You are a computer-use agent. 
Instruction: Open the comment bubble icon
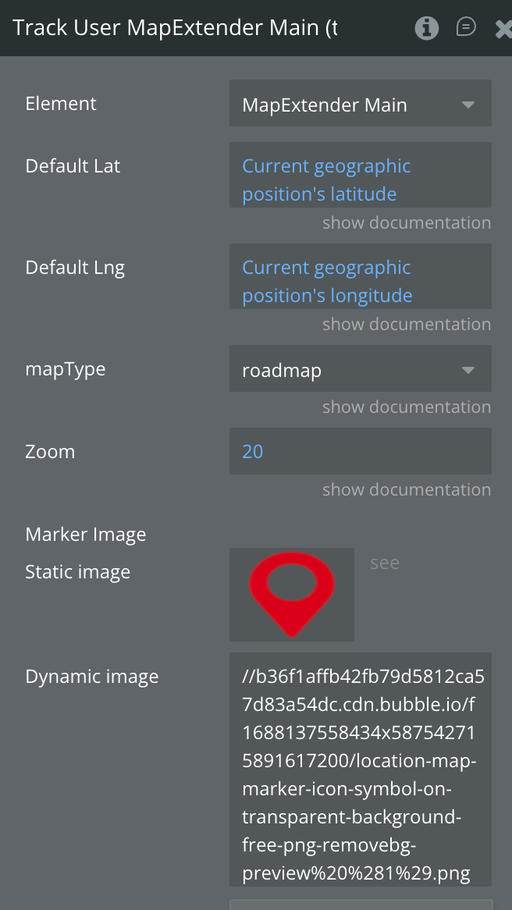coord(466,27)
